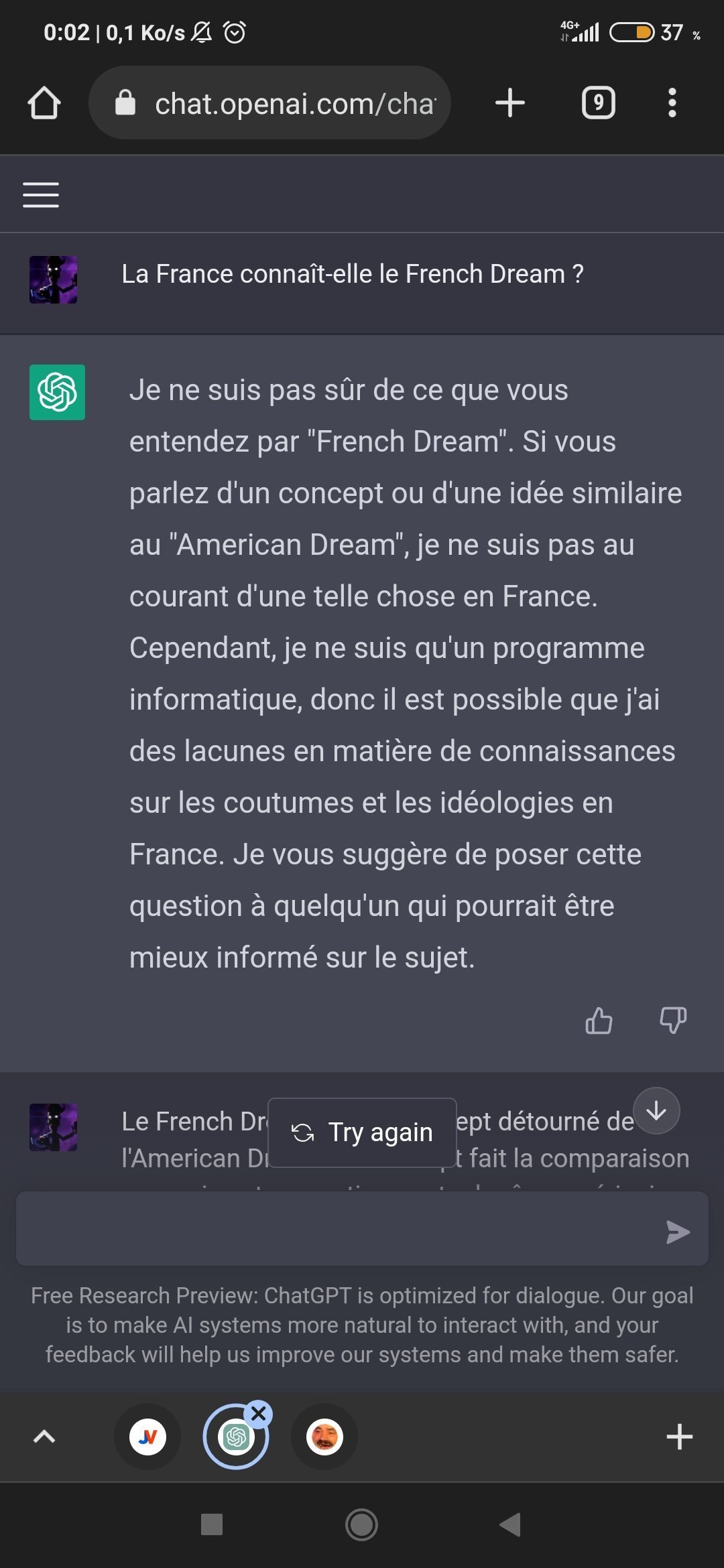Close the ChatGPT tab
724x1568 pixels.
click(x=259, y=1414)
